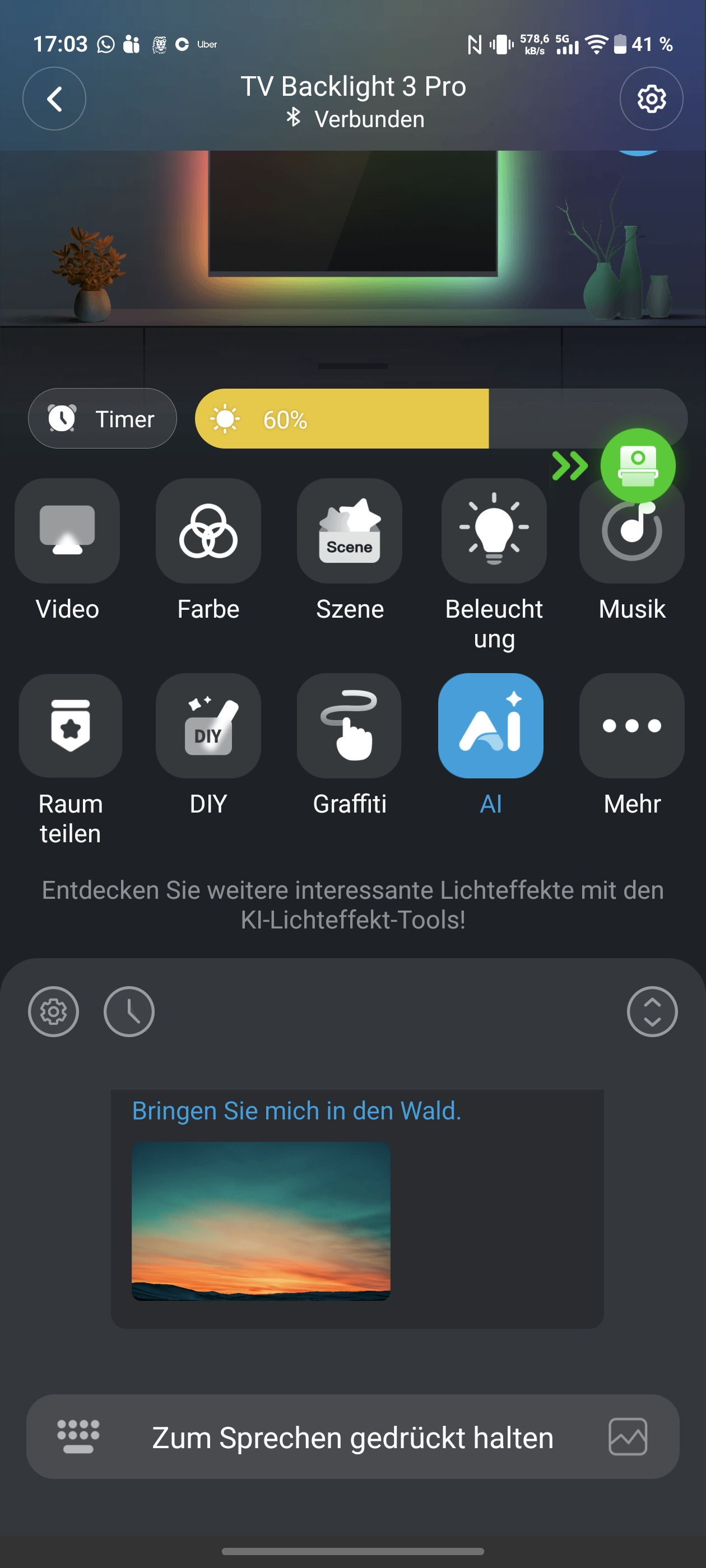Open AI settings gear in chat panel
The width and height of the screenshot is (706, 1568).
pyautogui.click(x=54, y=1012)
